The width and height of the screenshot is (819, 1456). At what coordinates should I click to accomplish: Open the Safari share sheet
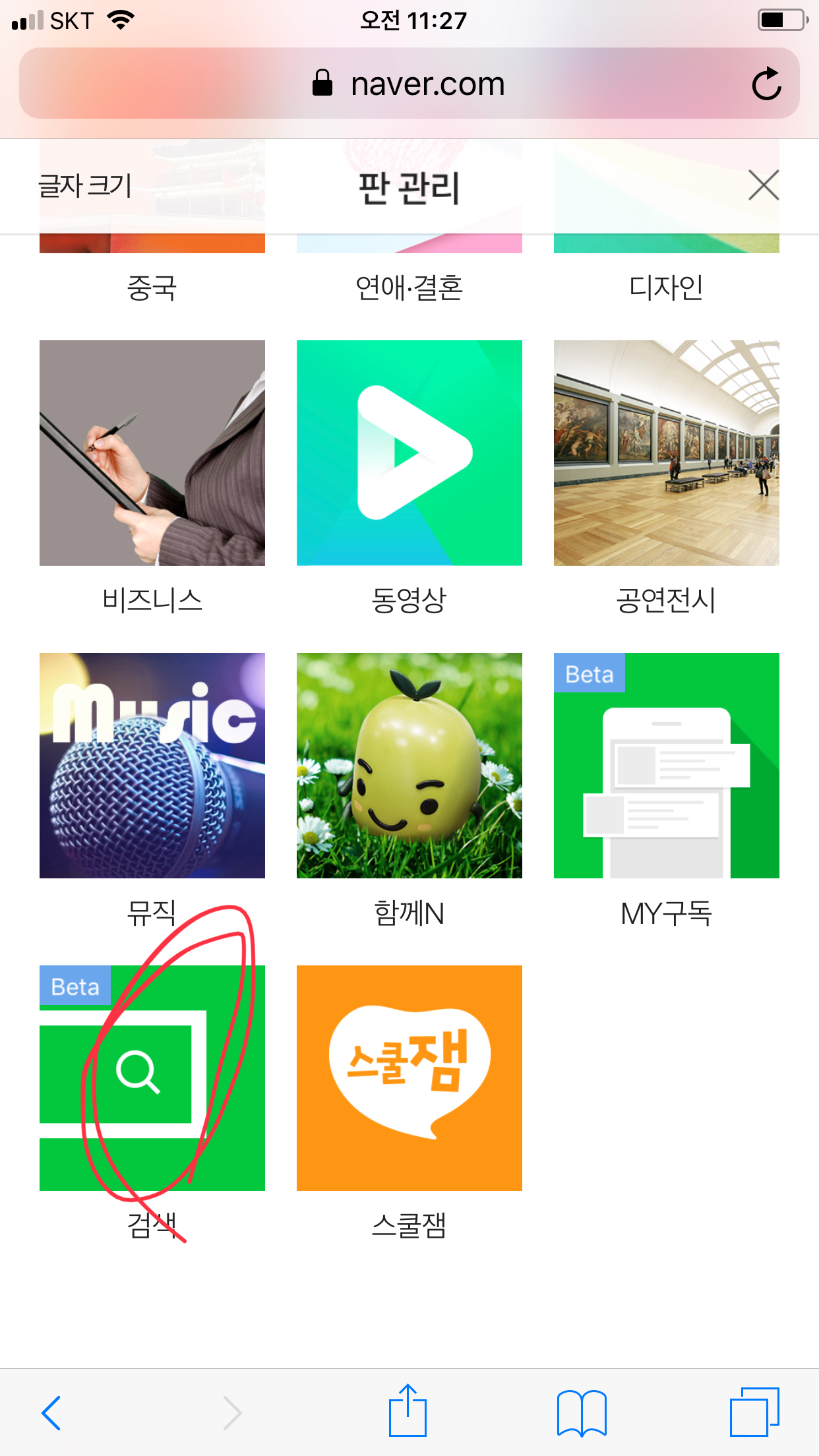coord(408,1410)
